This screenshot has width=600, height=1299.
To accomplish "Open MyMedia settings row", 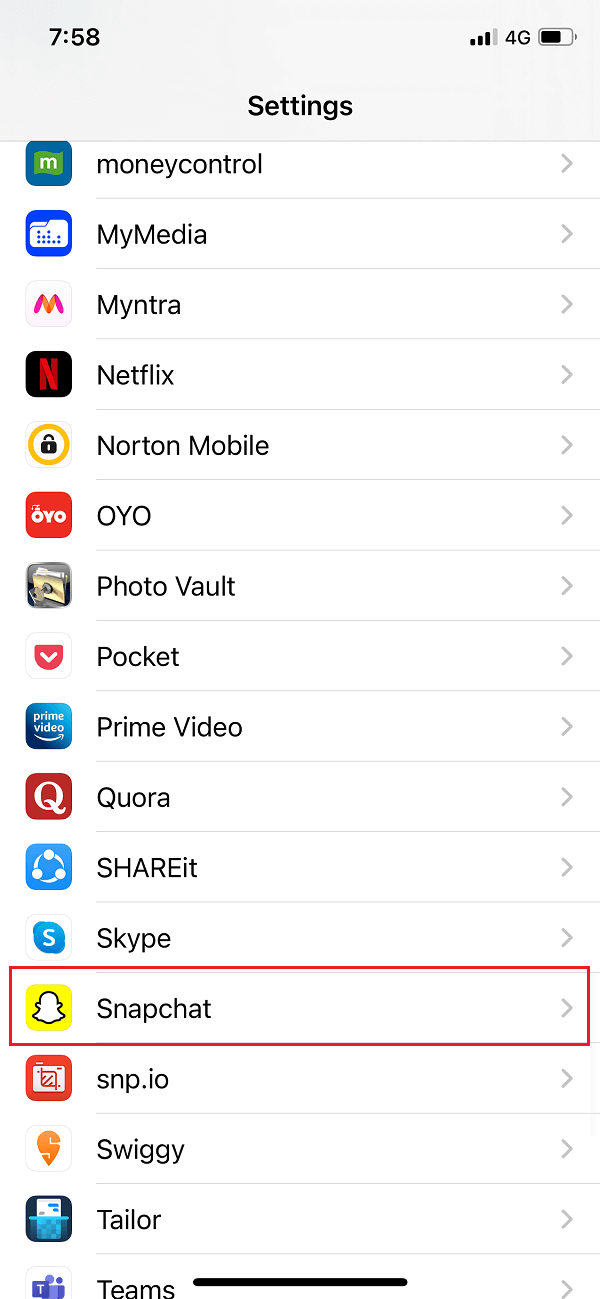I will point(300,235).
